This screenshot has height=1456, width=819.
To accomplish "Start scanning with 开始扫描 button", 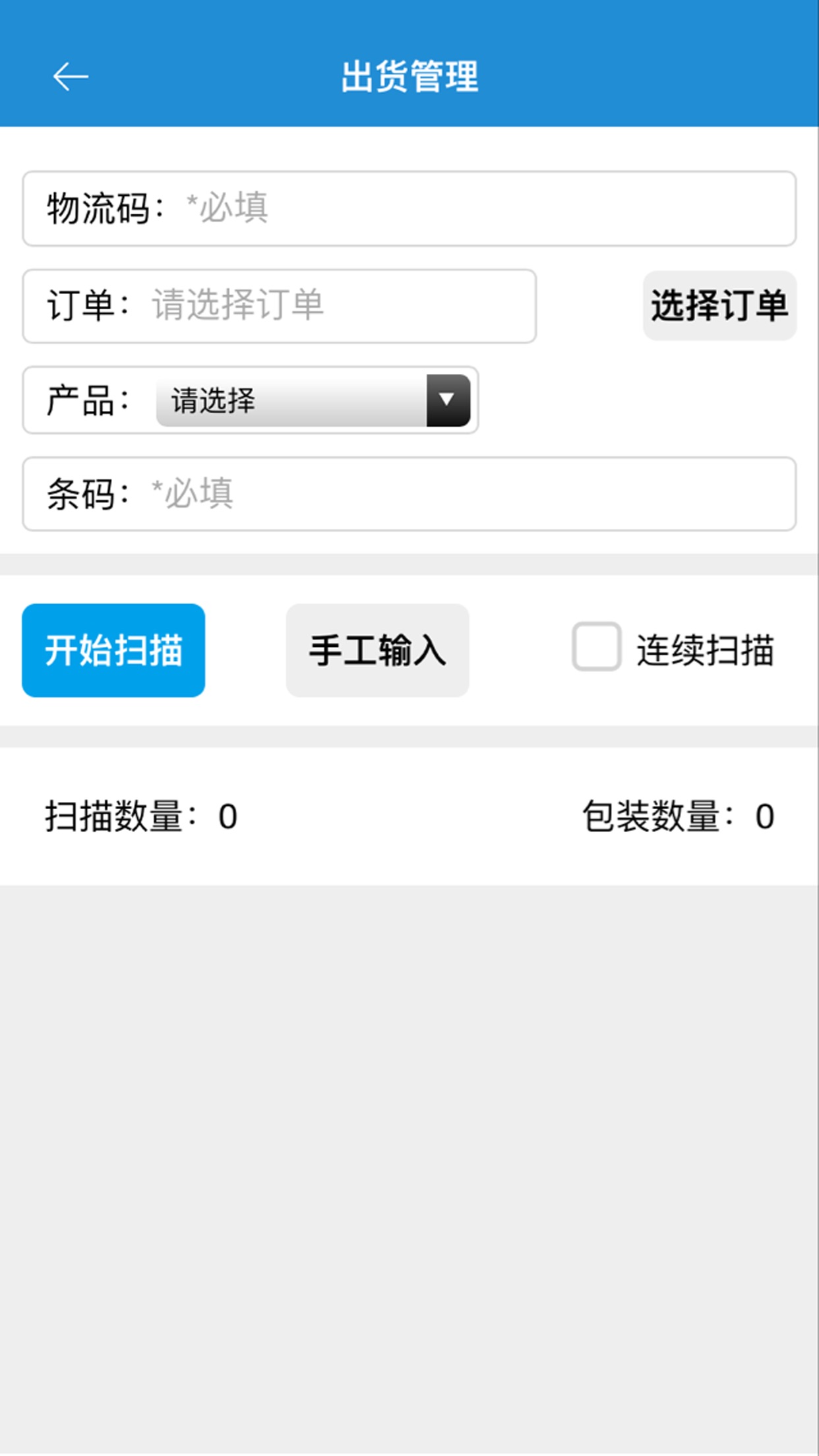I will click(113, 650).
